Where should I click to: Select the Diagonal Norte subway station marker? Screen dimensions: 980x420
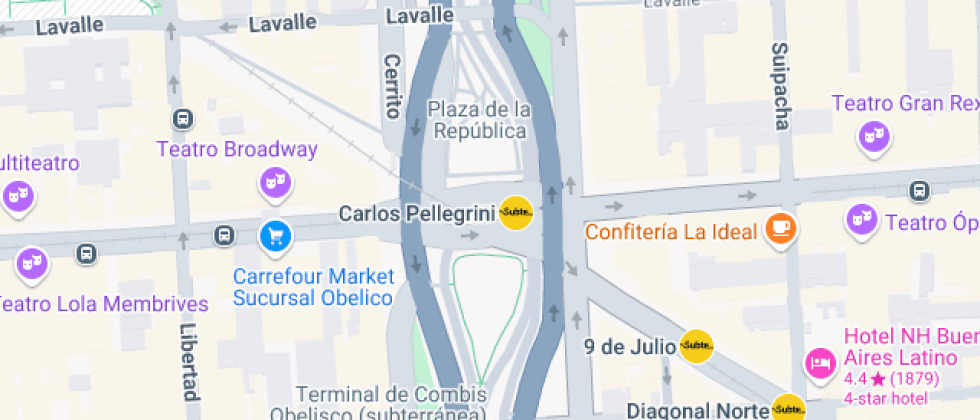(788, 409)
